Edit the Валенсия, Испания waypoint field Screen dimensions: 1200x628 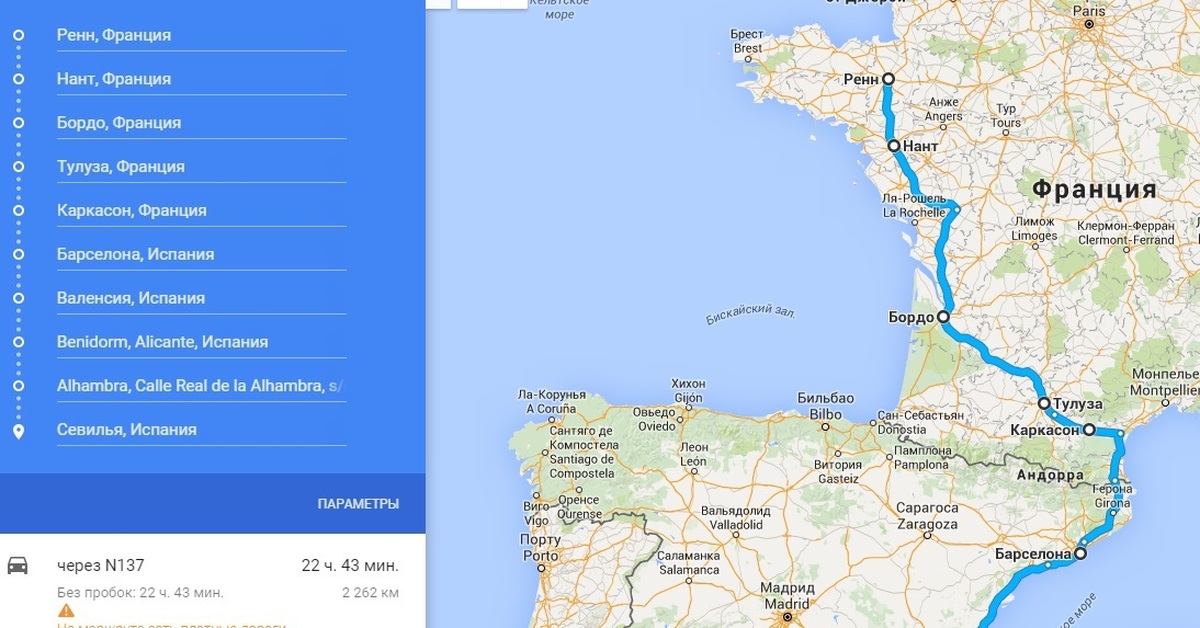200,298
